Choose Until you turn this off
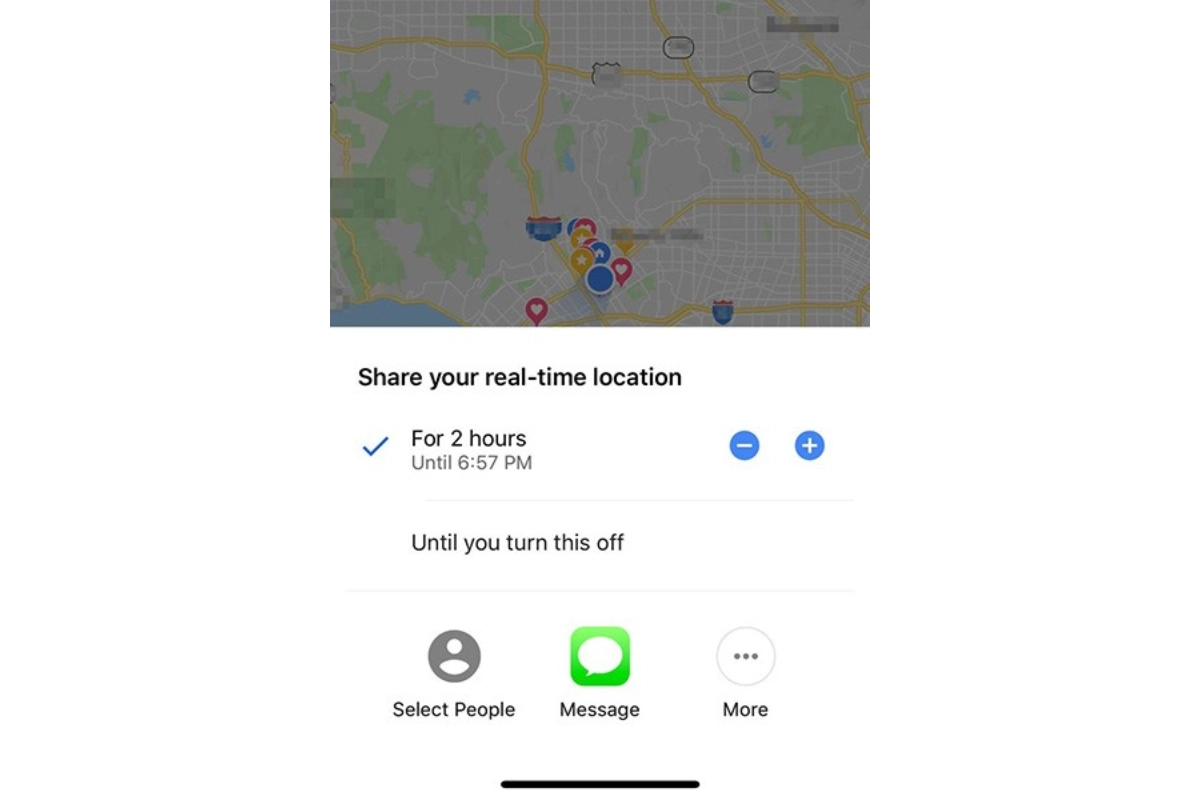The image size is (1200, 800). 517,543
